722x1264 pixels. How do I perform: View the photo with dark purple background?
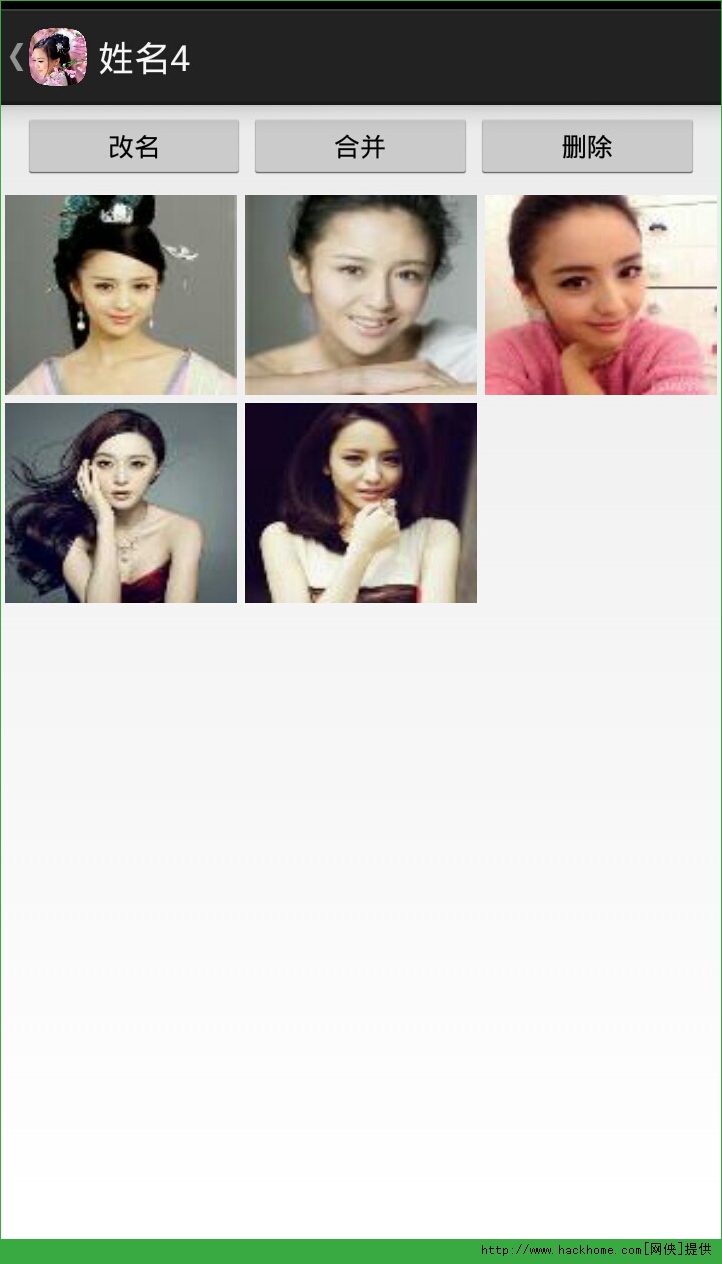point(361,503)
